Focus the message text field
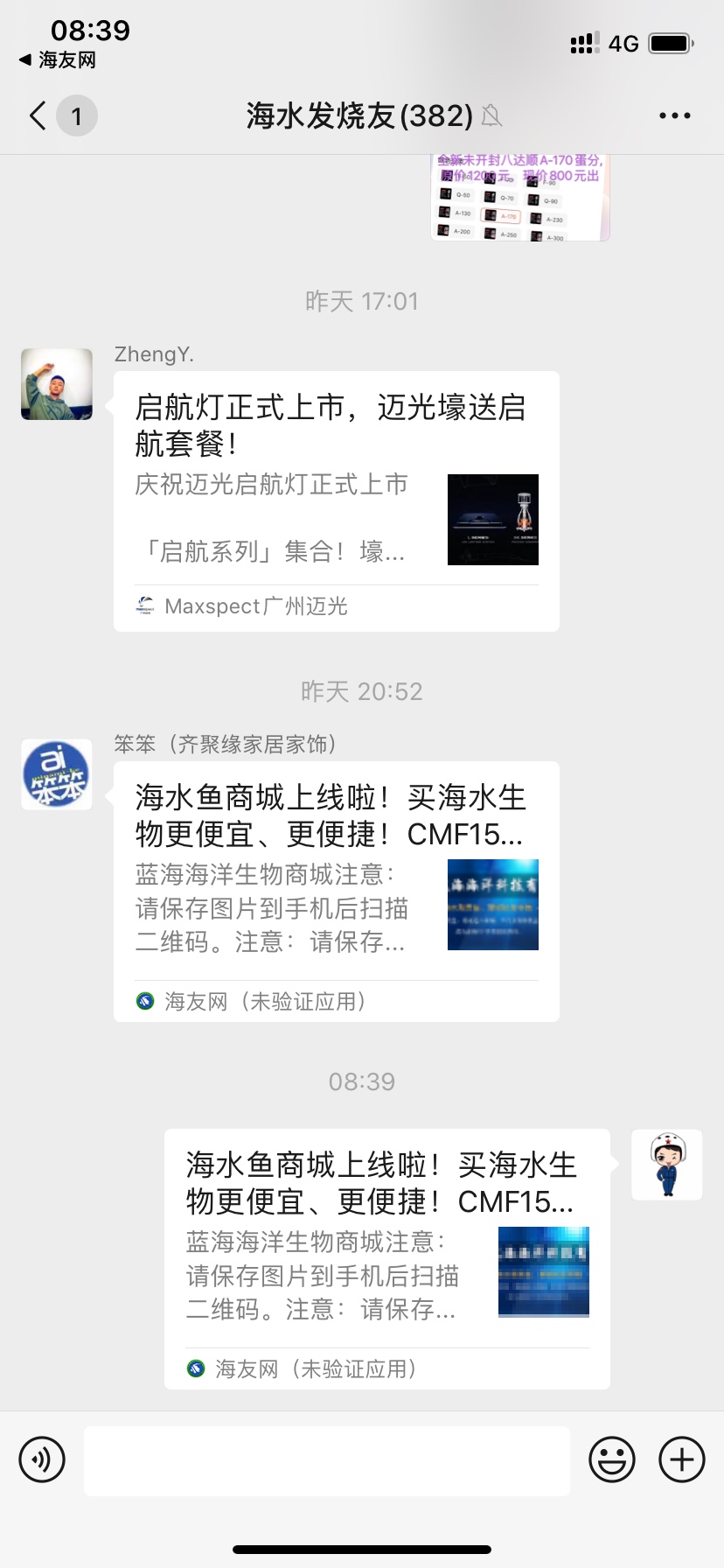Image resolution: width=724 pixels, height=1568 pixels. [x=326, y=1459]
